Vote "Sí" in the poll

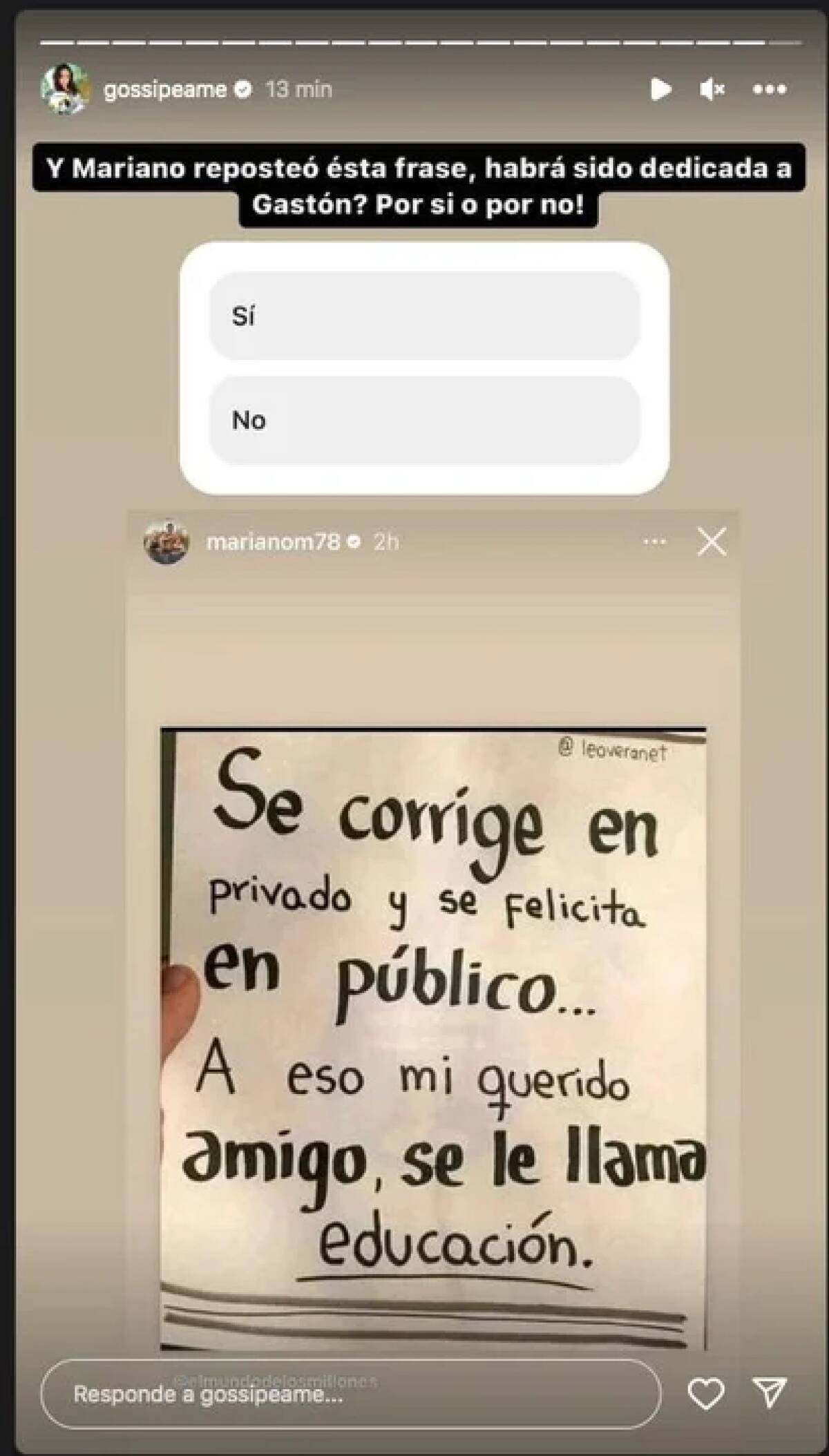(x=424, y=315)
